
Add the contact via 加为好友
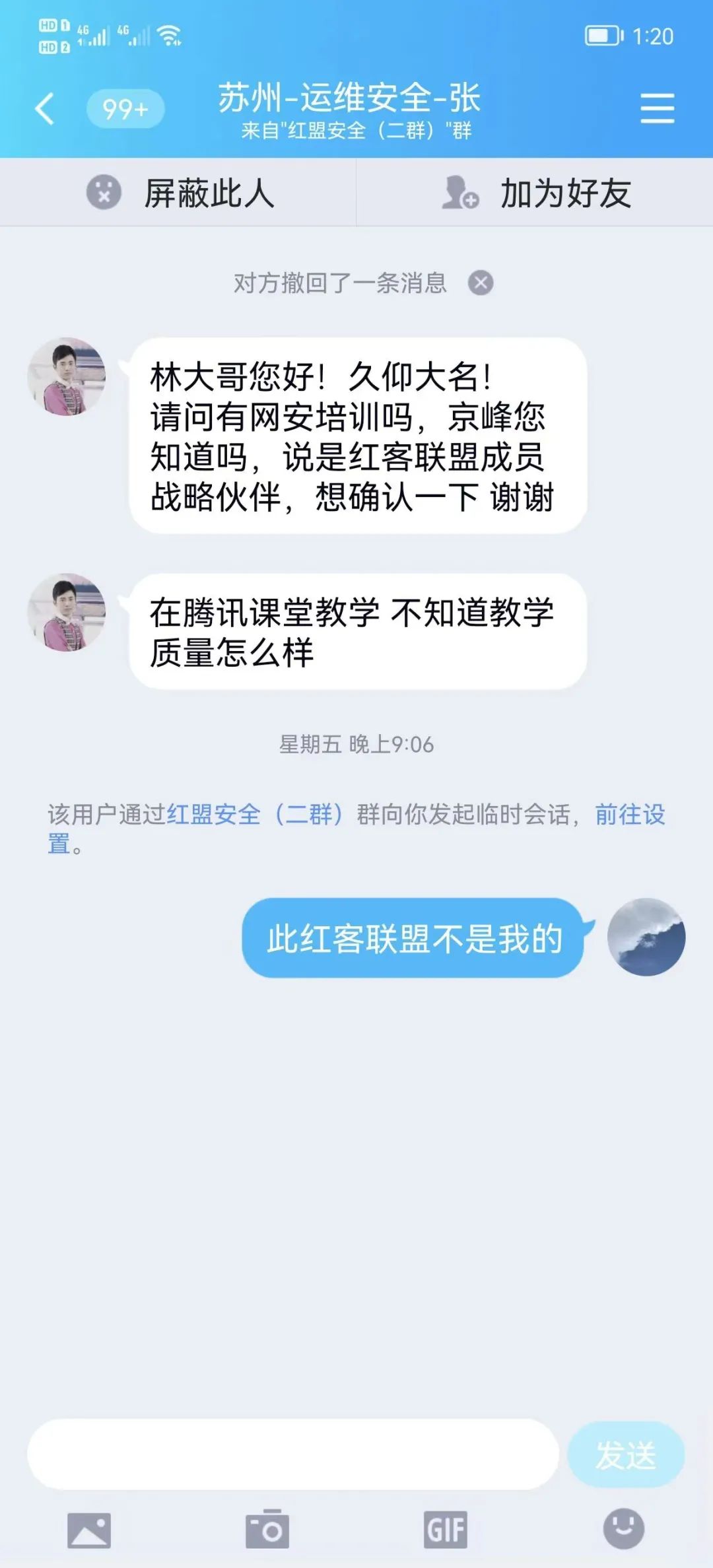(x=535, y=193)
